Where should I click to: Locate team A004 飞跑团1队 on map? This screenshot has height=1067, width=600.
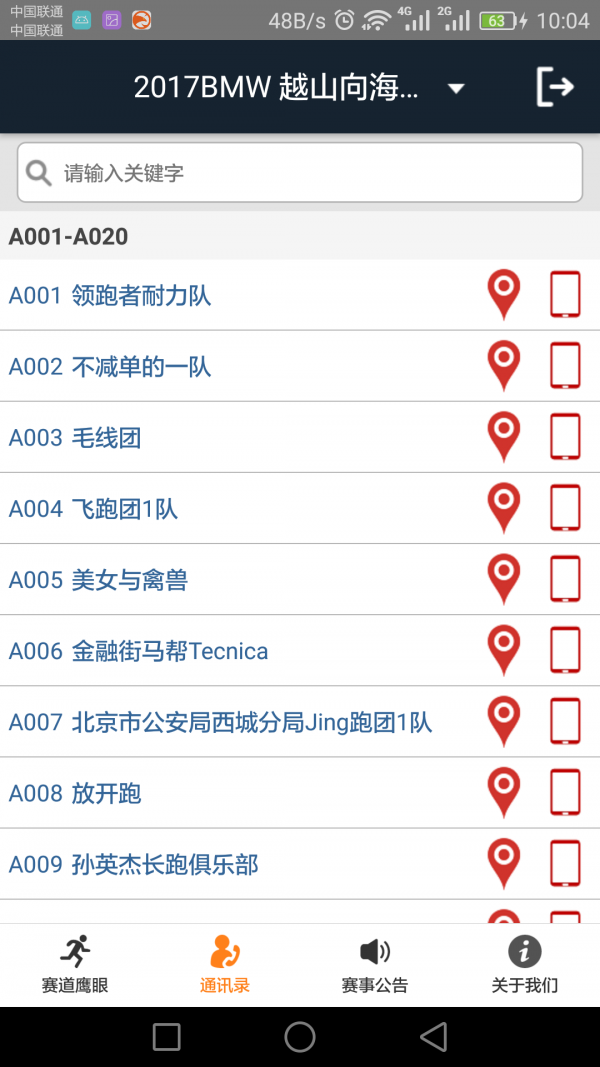[504, 508]
